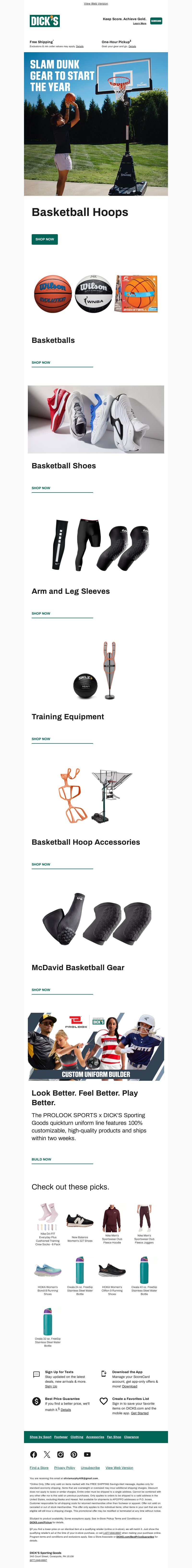Shop now for McDavid Basketball Gear
The image size is (192, 1568).
pos(41,990)
